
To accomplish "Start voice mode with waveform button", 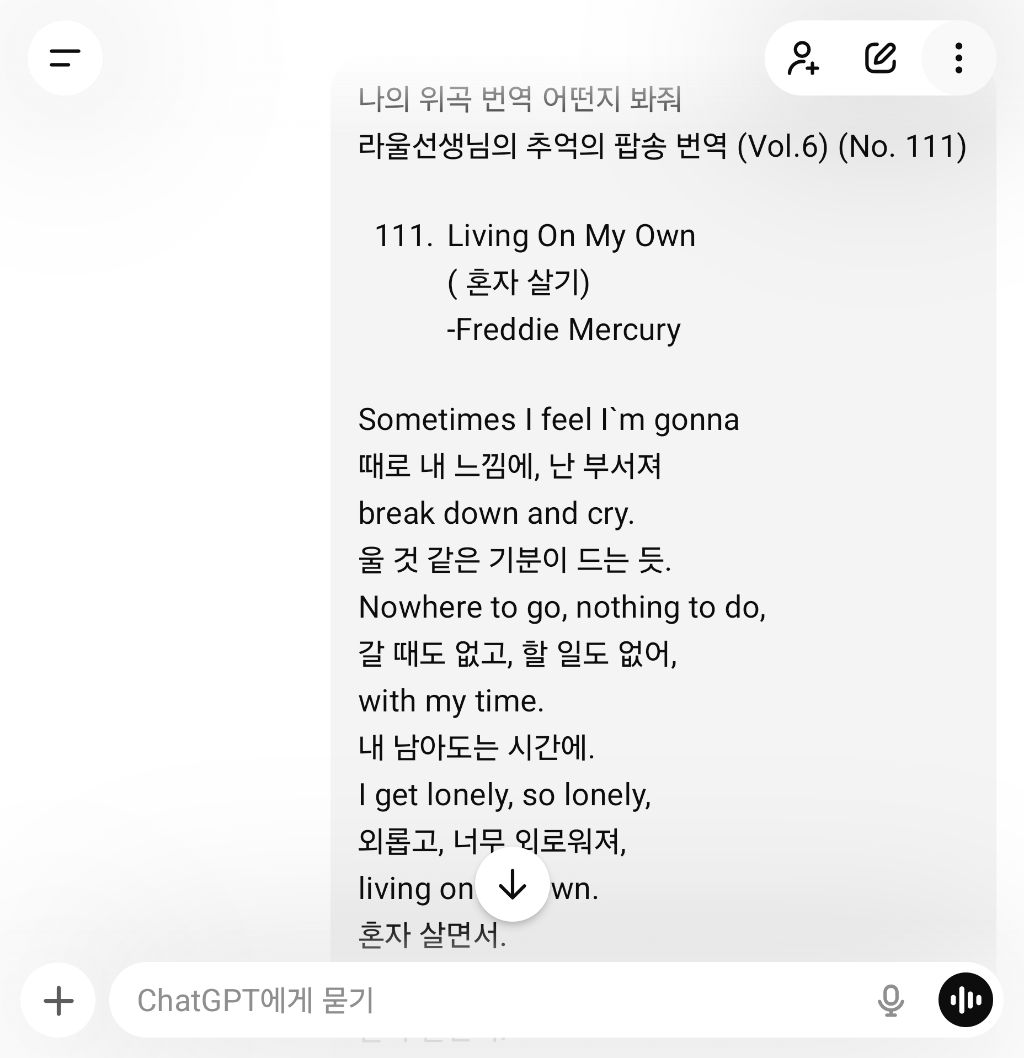I will click(965, 1000).
